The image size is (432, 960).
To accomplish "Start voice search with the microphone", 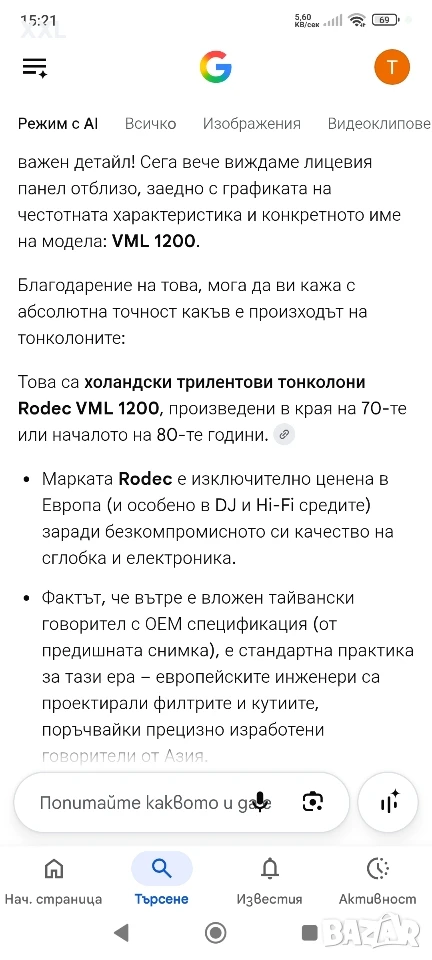I will [x=260, y=802].
